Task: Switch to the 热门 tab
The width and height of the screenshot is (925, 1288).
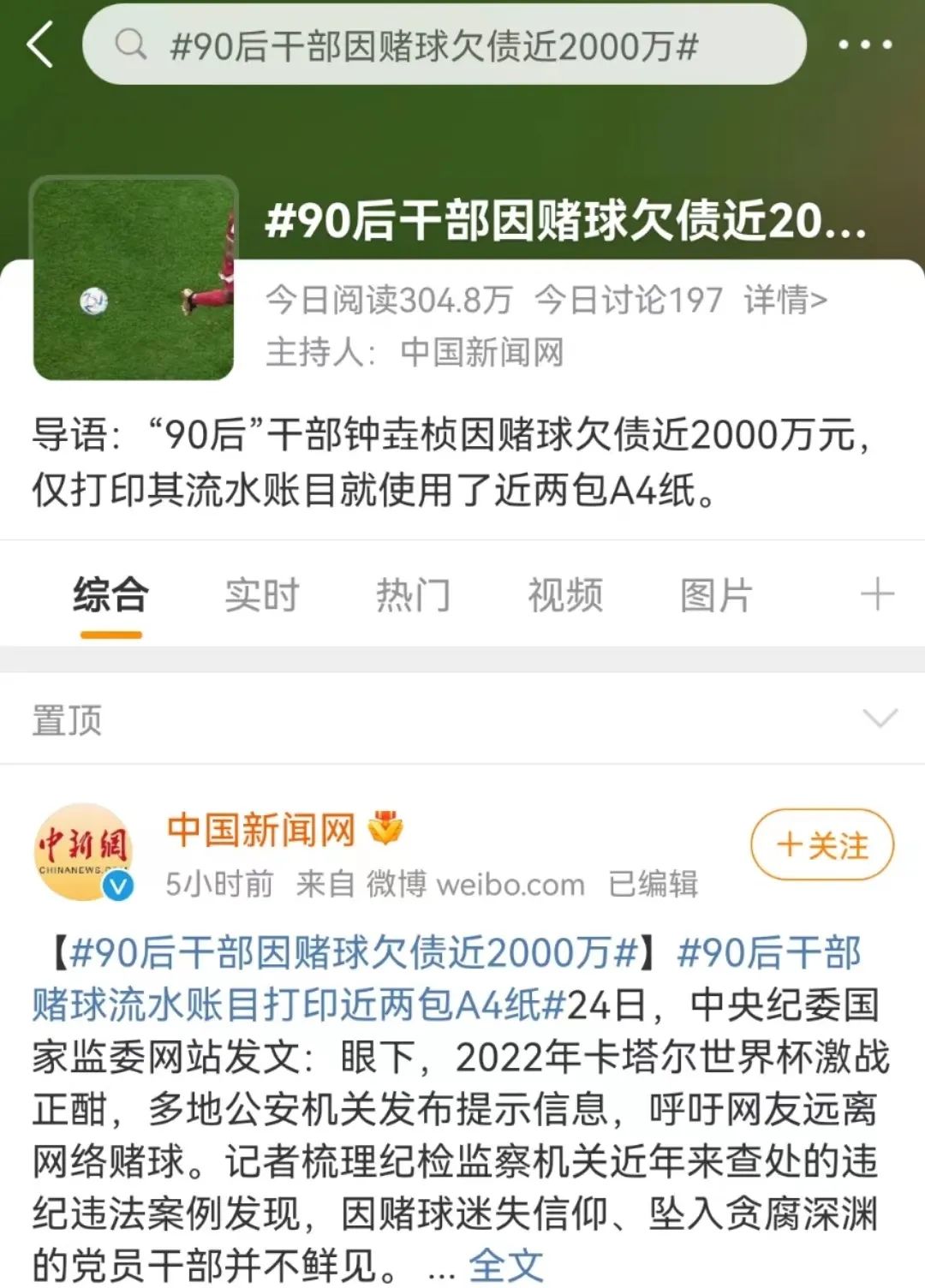Action: click(x=413, y=595)
